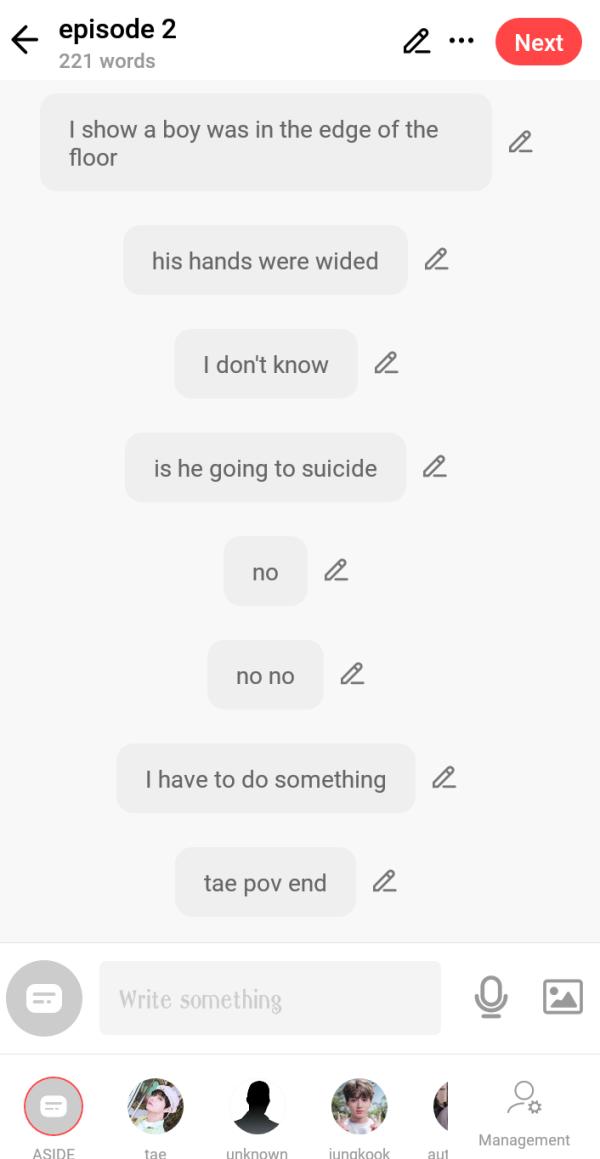Insert an image into the story
600x1159 pixels.
[x=562, y=997]
